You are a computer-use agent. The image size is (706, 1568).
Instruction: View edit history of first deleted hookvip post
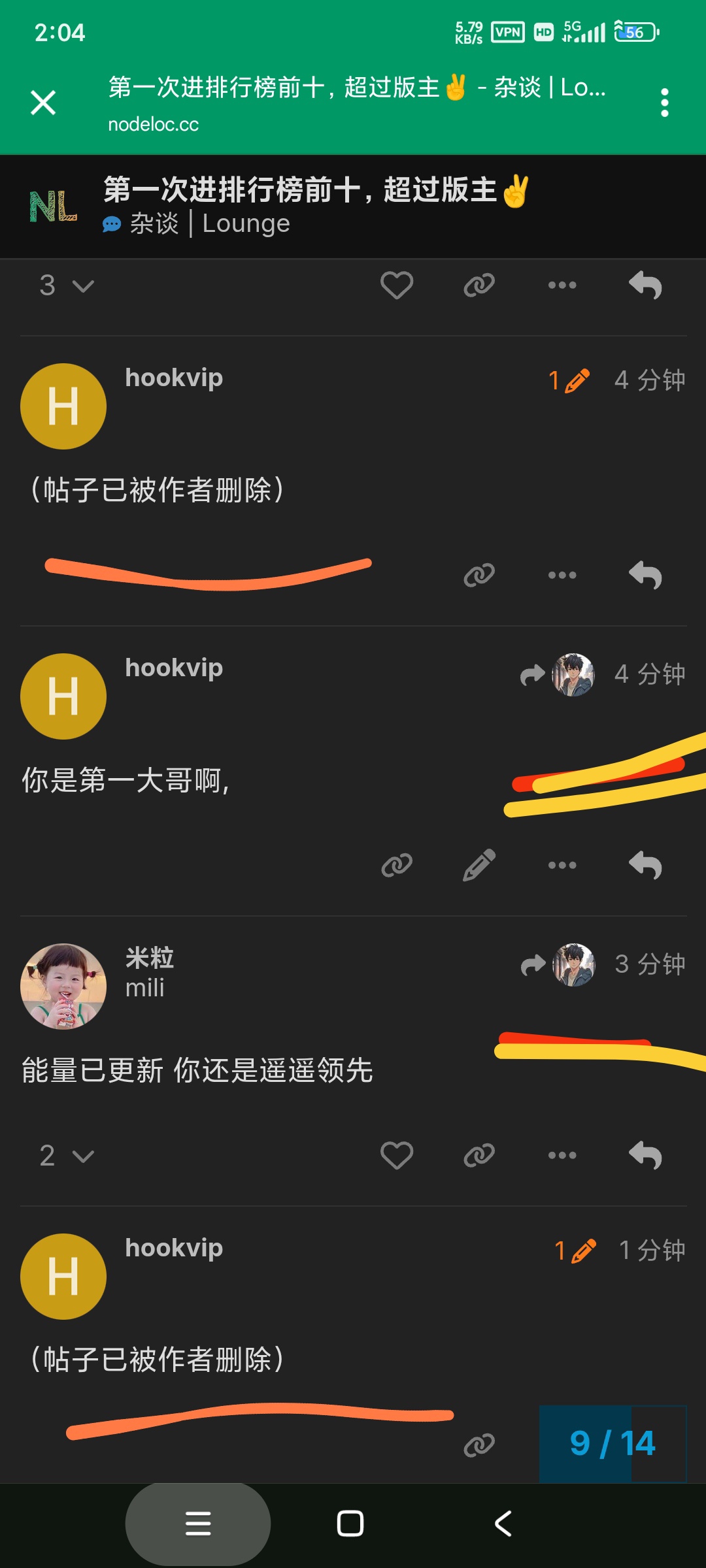point(569,380)
